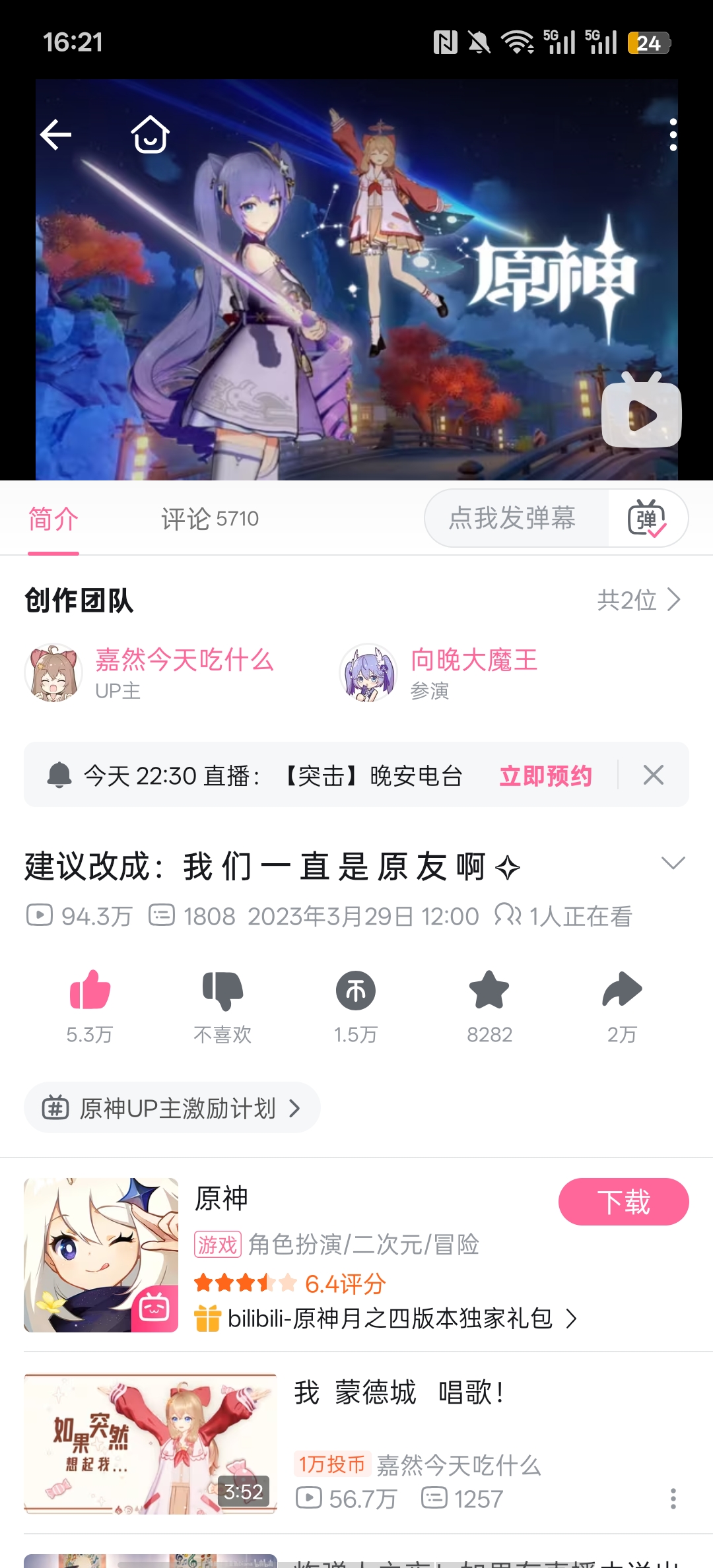The height and width of the screenshot is (1568, 713).
Task: Give coins to the video
Action: (356, 991)
